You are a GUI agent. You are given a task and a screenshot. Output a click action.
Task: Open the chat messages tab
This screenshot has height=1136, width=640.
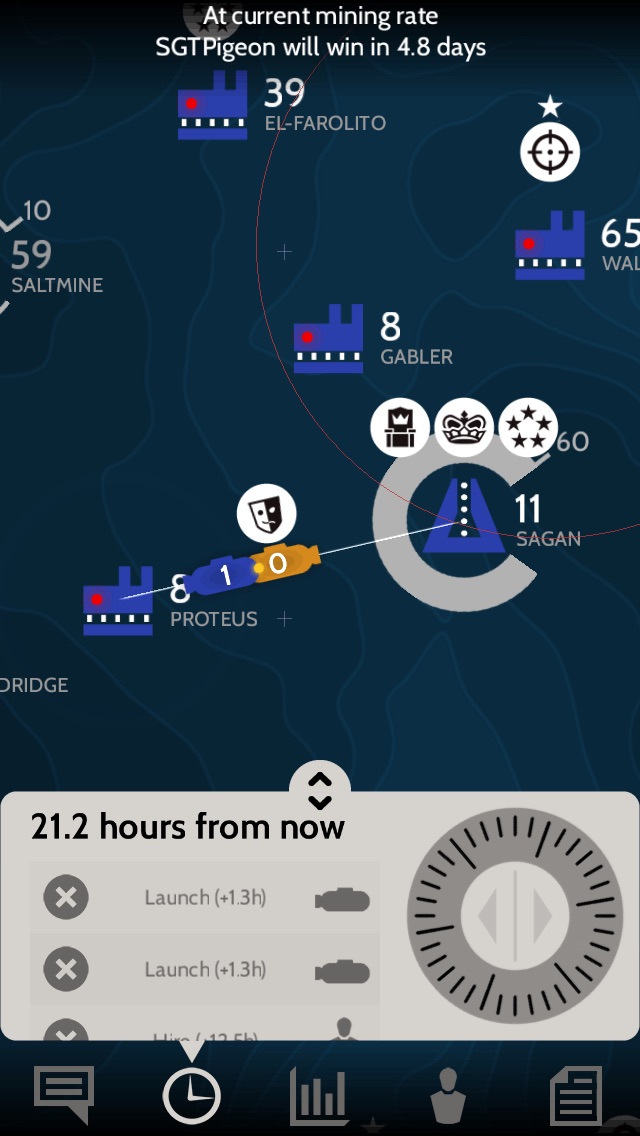coord(64,1094)
